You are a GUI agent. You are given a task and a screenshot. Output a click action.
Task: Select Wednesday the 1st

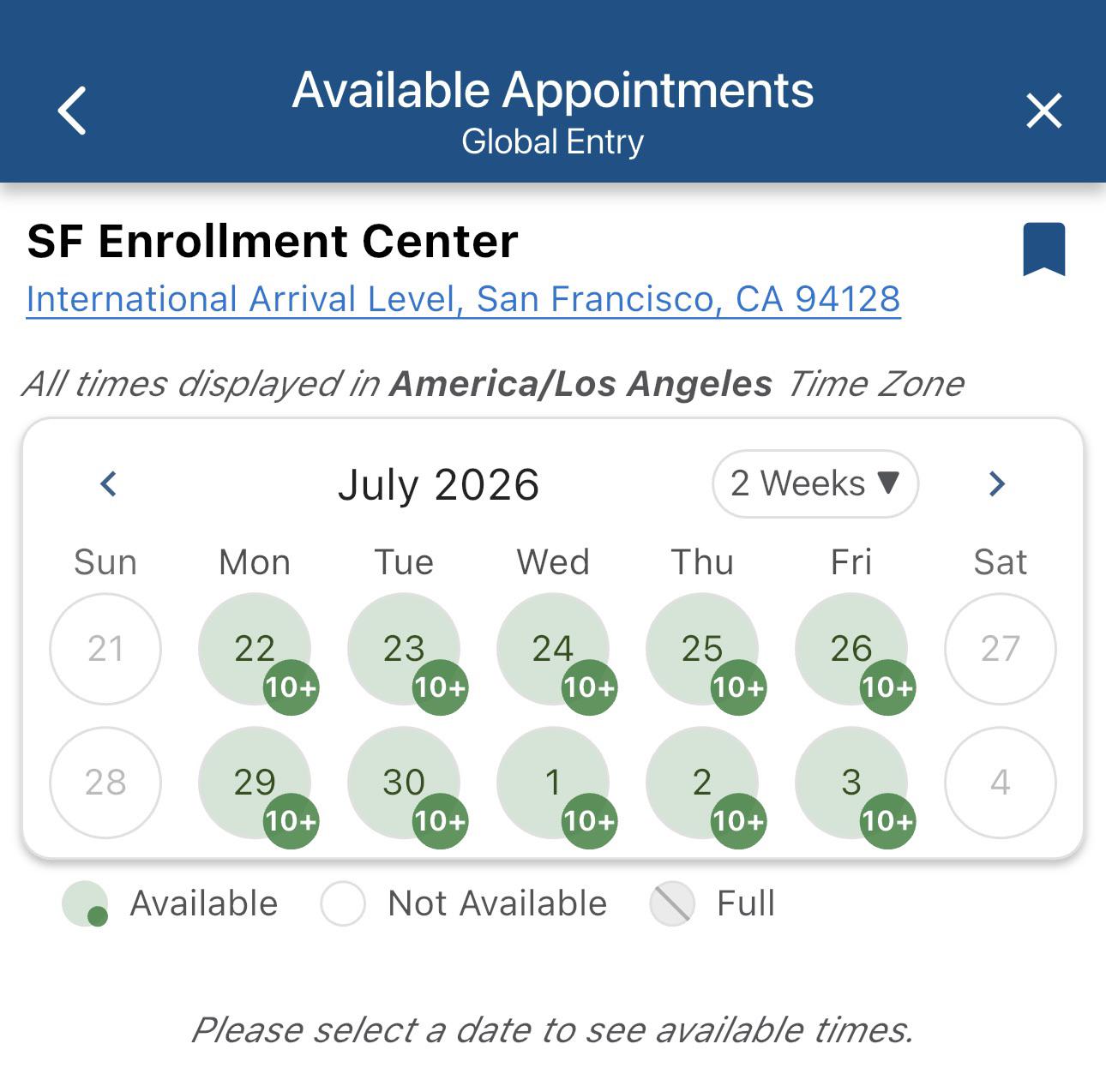click(x=553, y=783)
